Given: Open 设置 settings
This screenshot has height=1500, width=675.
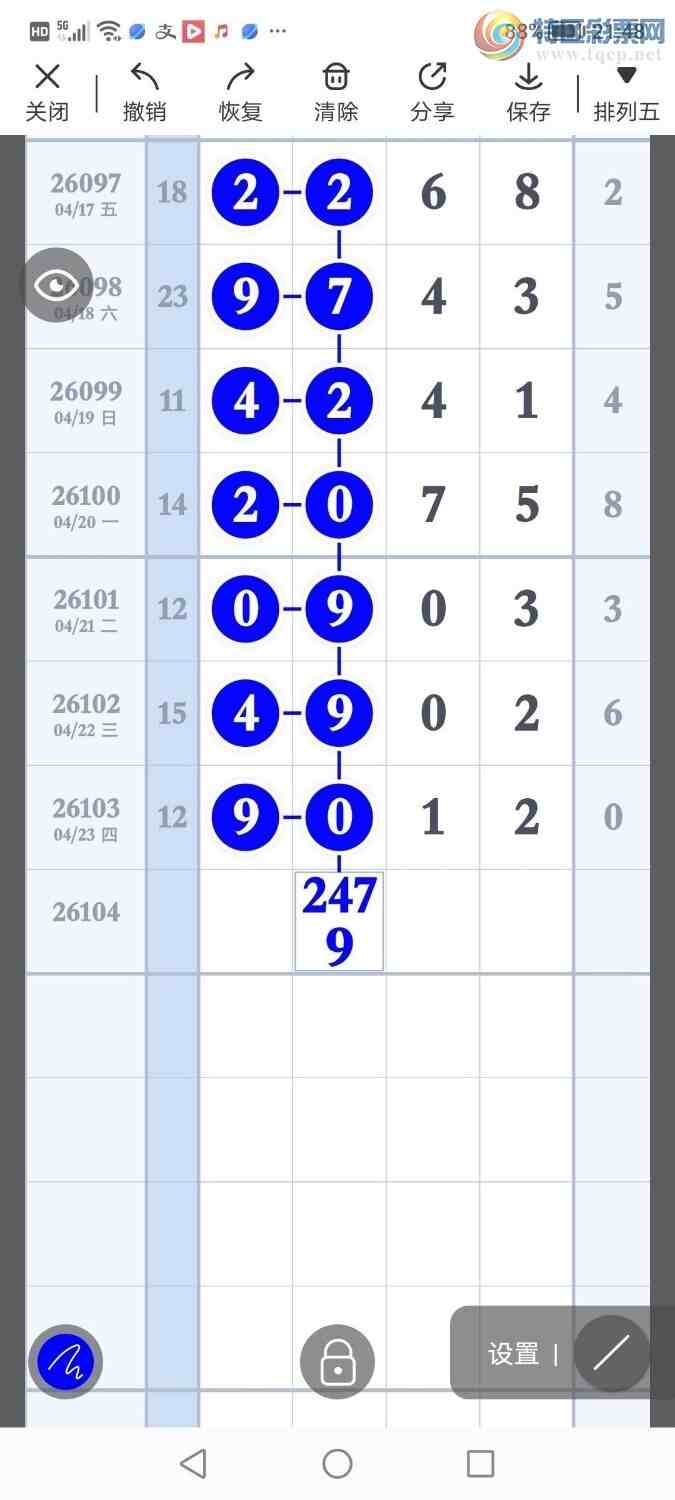Looking at the screenshot, I should coord(514,1354).
